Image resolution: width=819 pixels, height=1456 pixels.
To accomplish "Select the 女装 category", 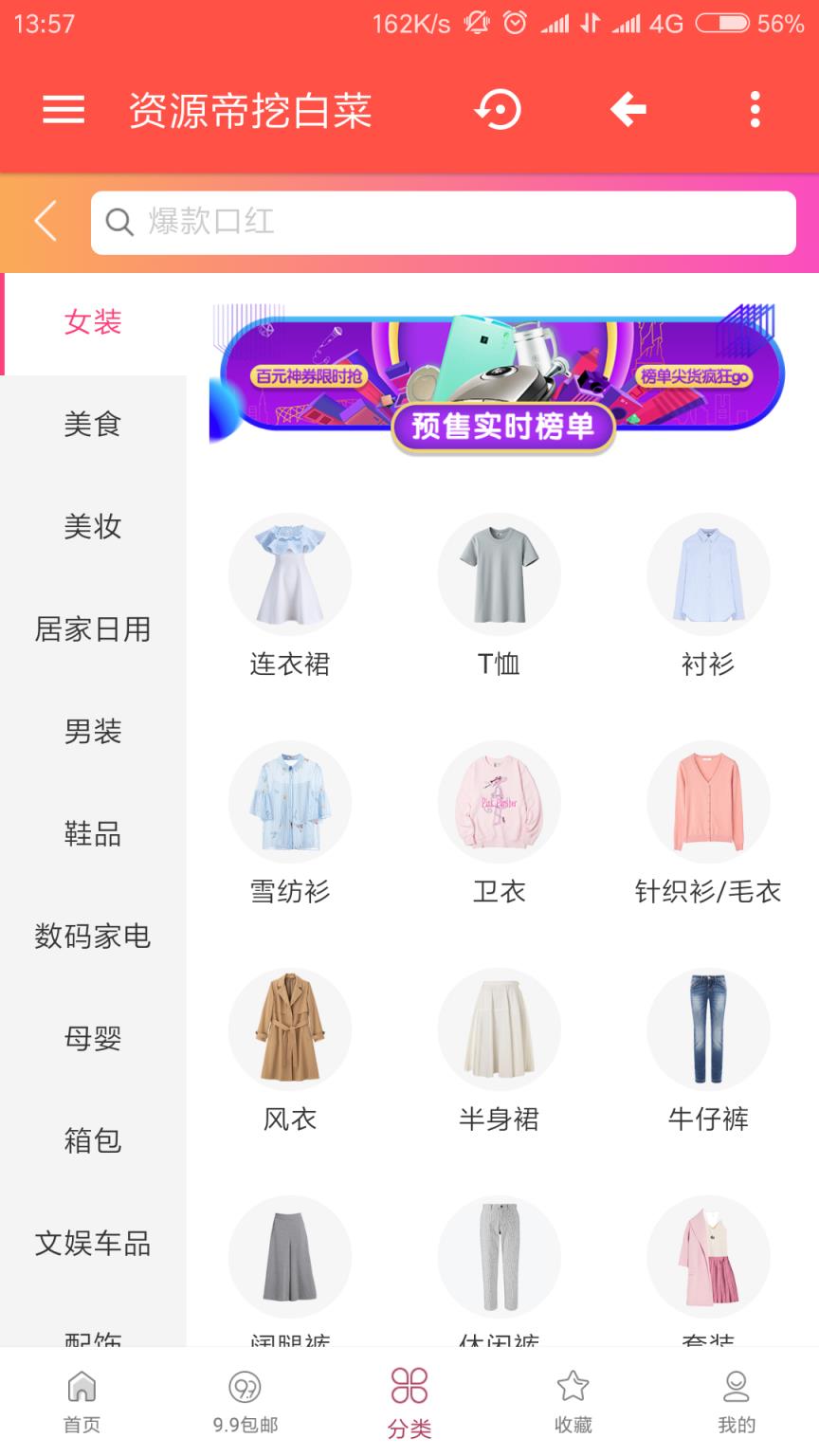I will [x=93, y=322].
